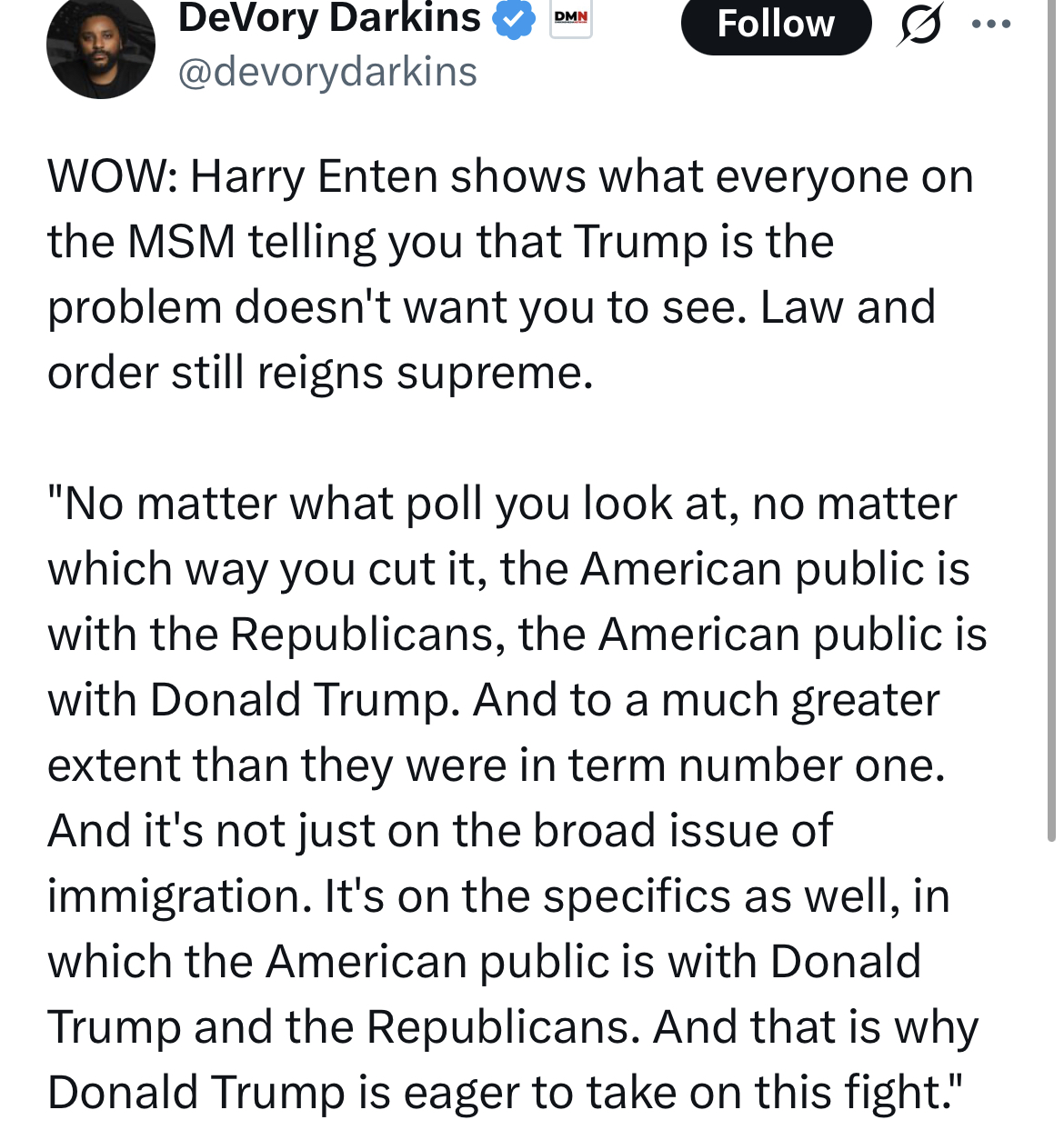The width and height of the screenshot is (1064, 1130).
Task: Tap the DMN affiliation badge
Action: pyautogui.click(x=571, y=19)
